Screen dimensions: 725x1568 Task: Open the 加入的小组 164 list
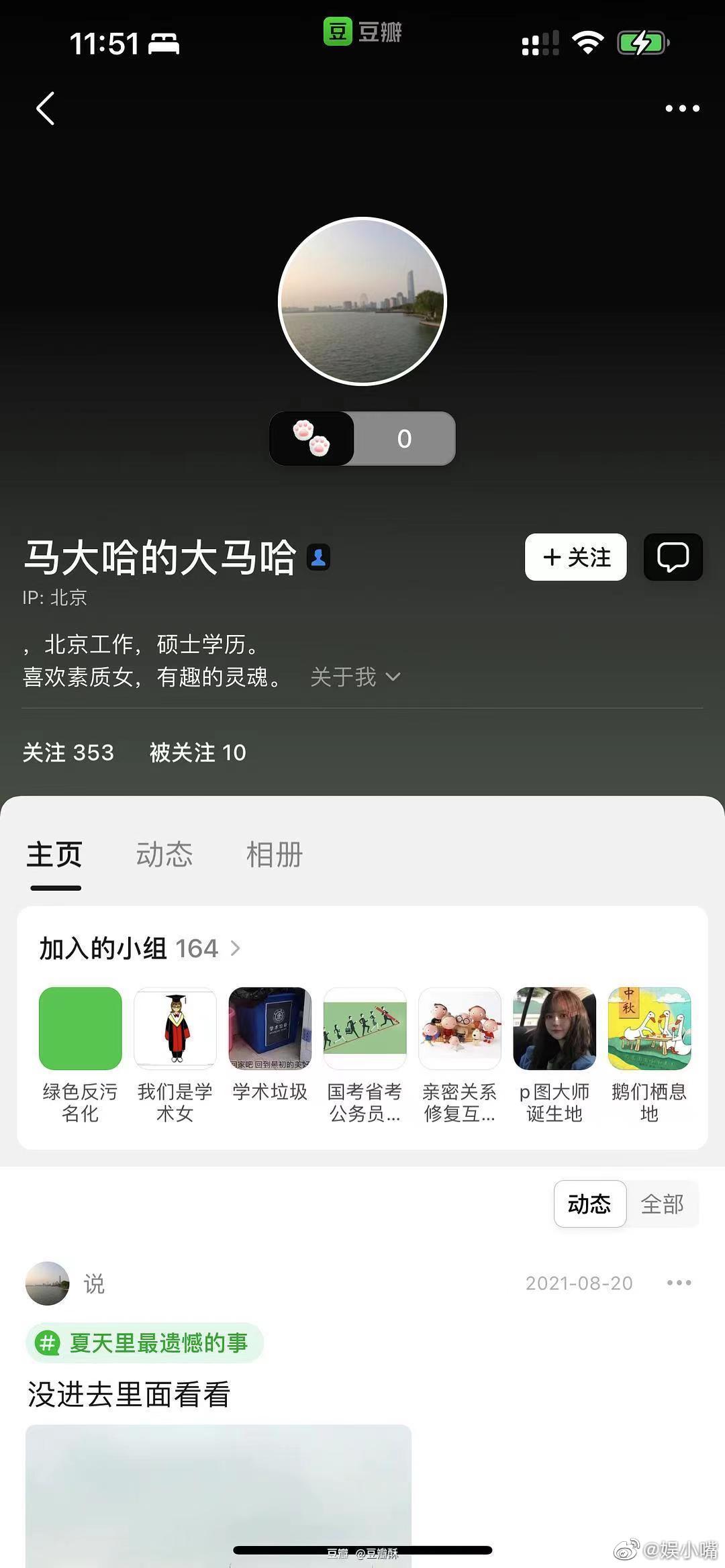(140, 948)
